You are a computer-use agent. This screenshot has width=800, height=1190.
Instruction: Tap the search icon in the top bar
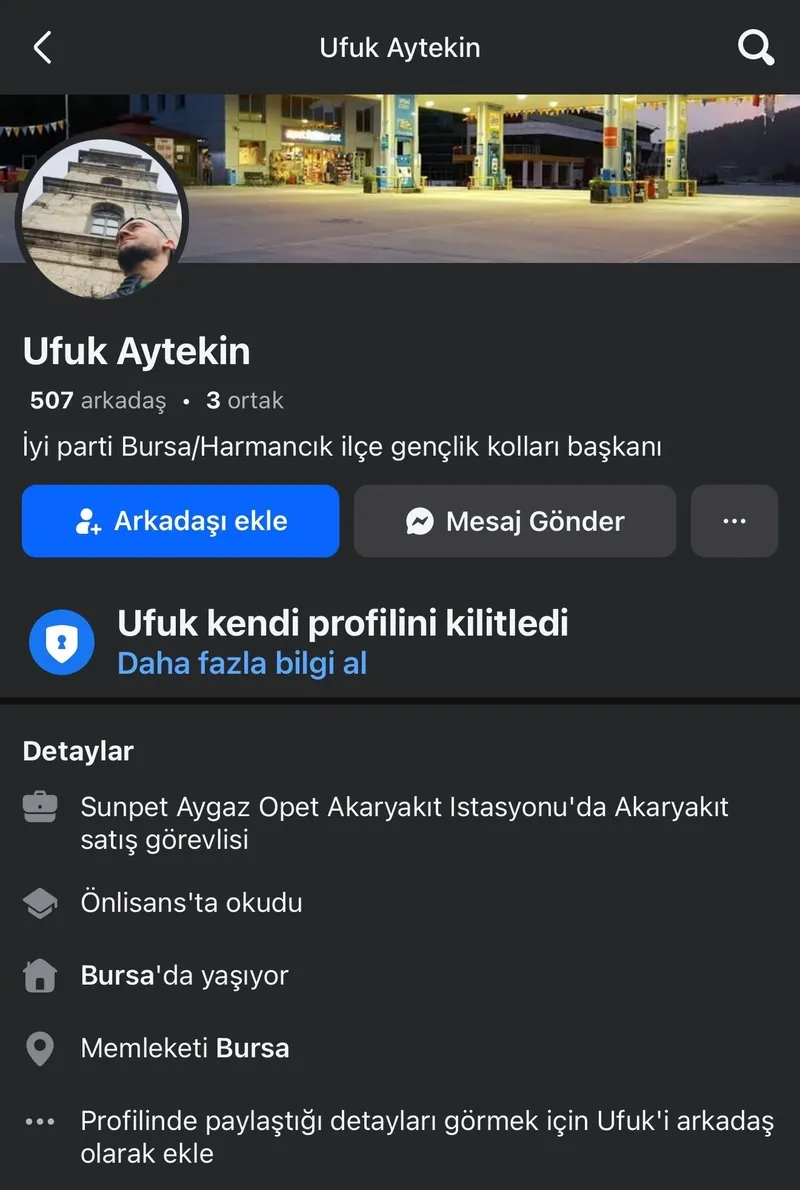pyautogui.click(x=756, y=47)
